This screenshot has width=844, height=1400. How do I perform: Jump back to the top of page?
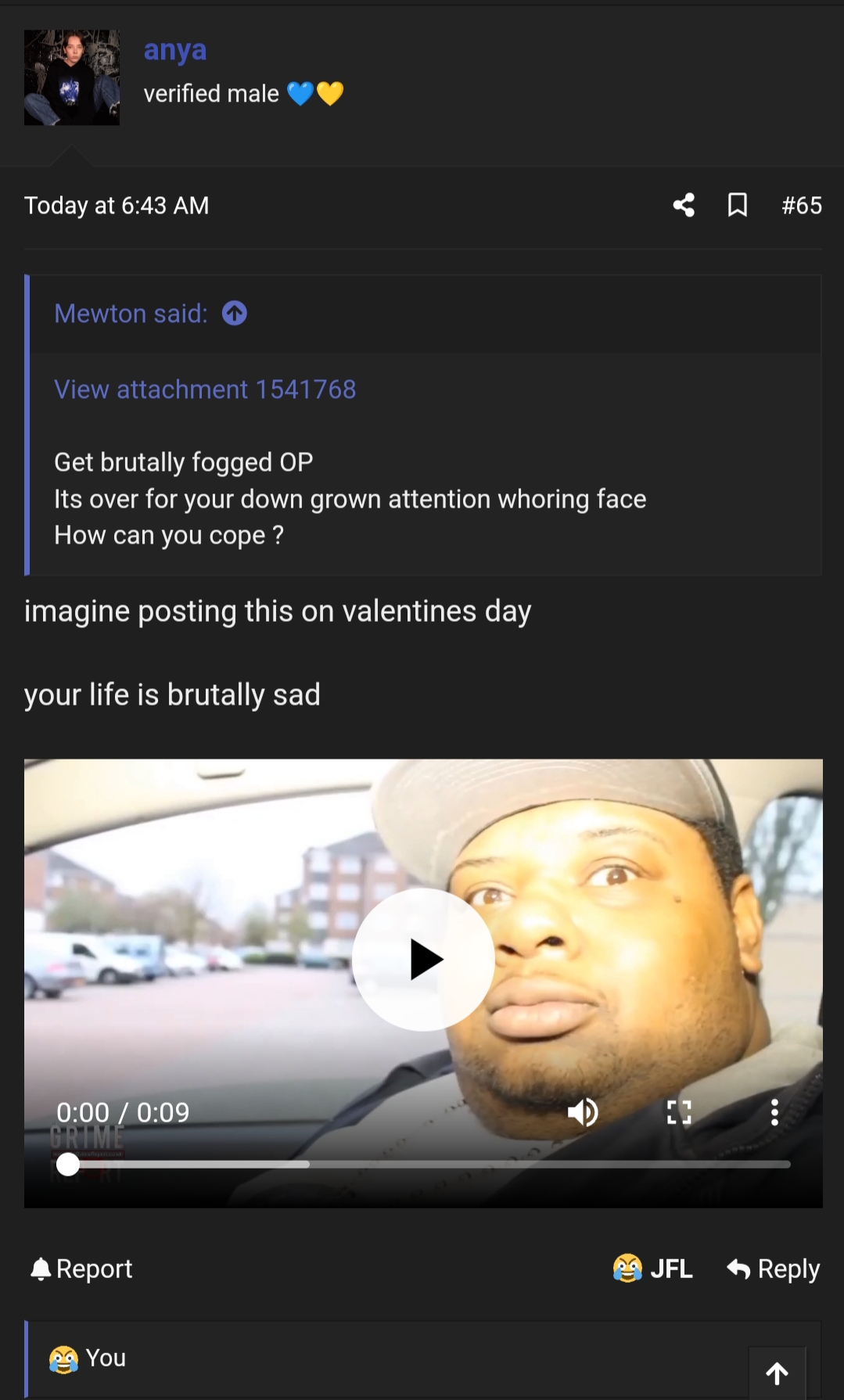777,1373
